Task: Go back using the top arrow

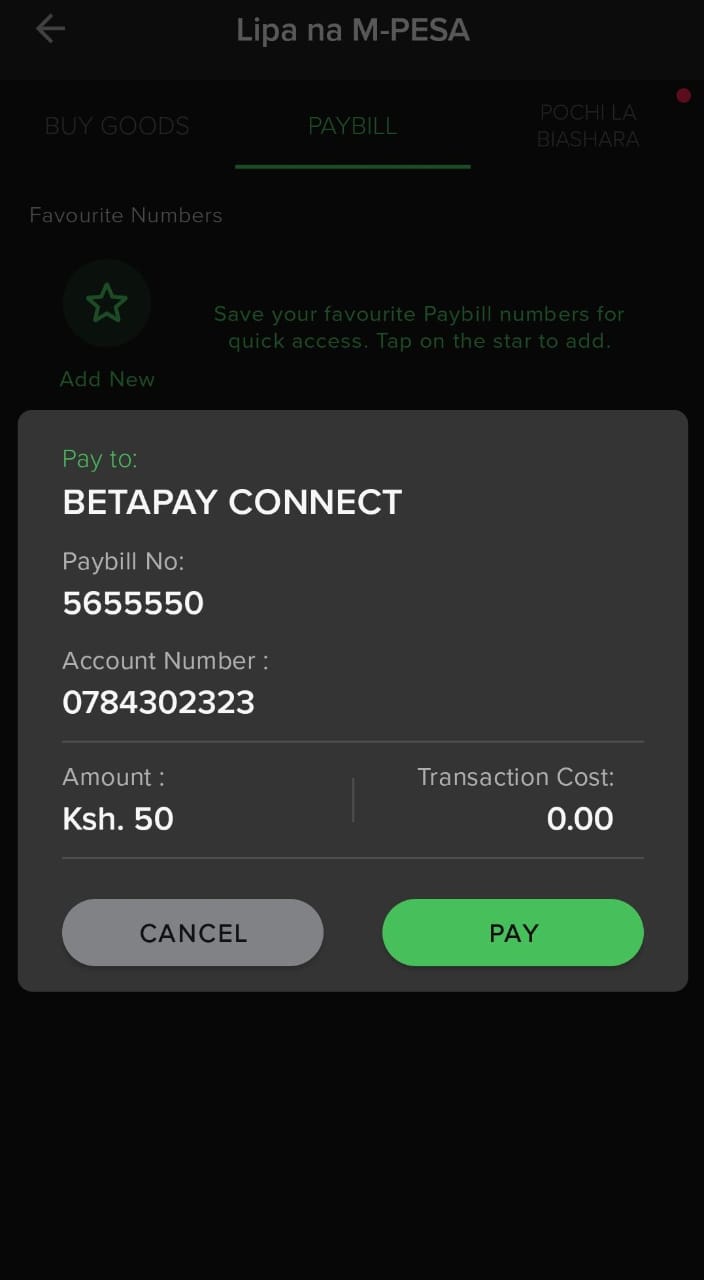Action: pyautogui.click(x=50, y=29)
